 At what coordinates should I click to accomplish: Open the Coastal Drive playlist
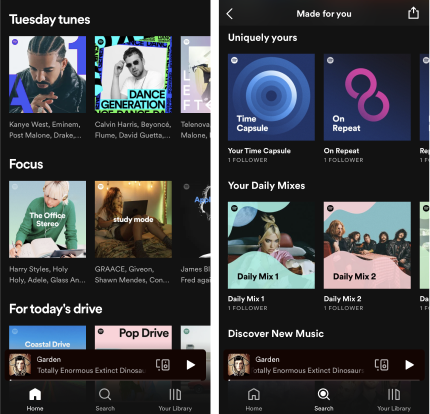click(47, 337)
